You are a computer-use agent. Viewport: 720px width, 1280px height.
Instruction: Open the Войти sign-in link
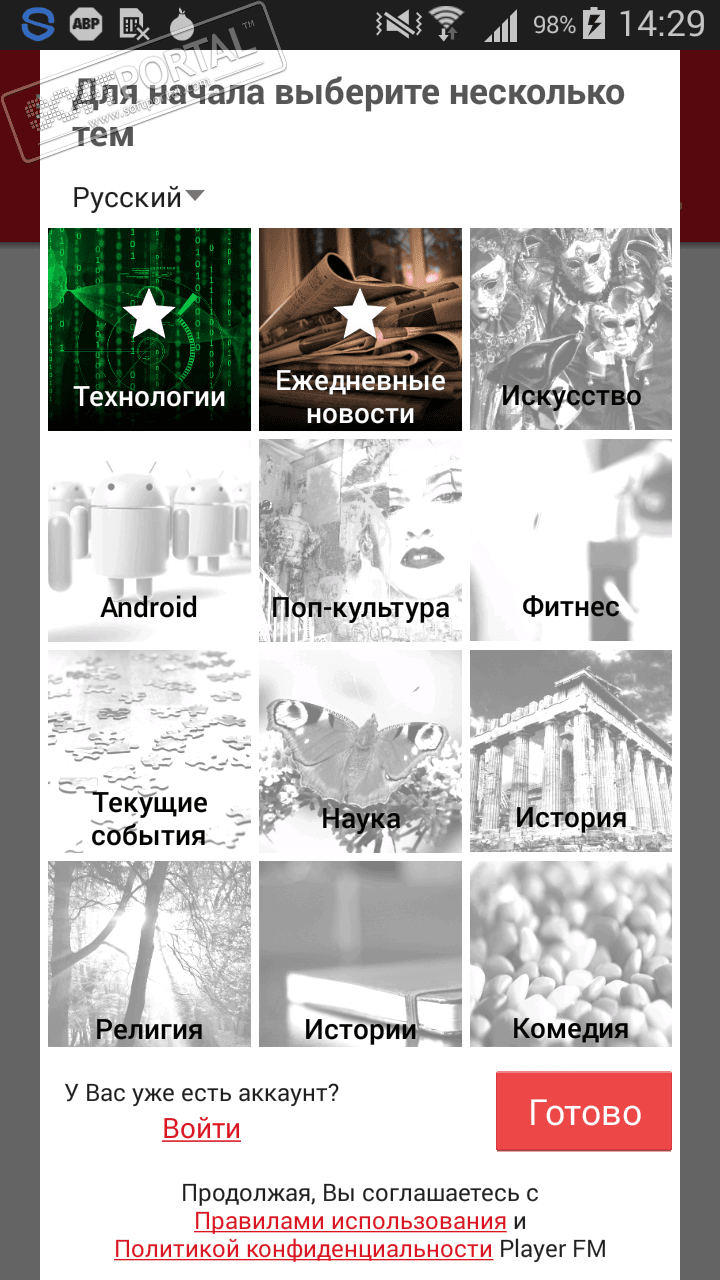pyautogui.click(x=201, y=1129)
